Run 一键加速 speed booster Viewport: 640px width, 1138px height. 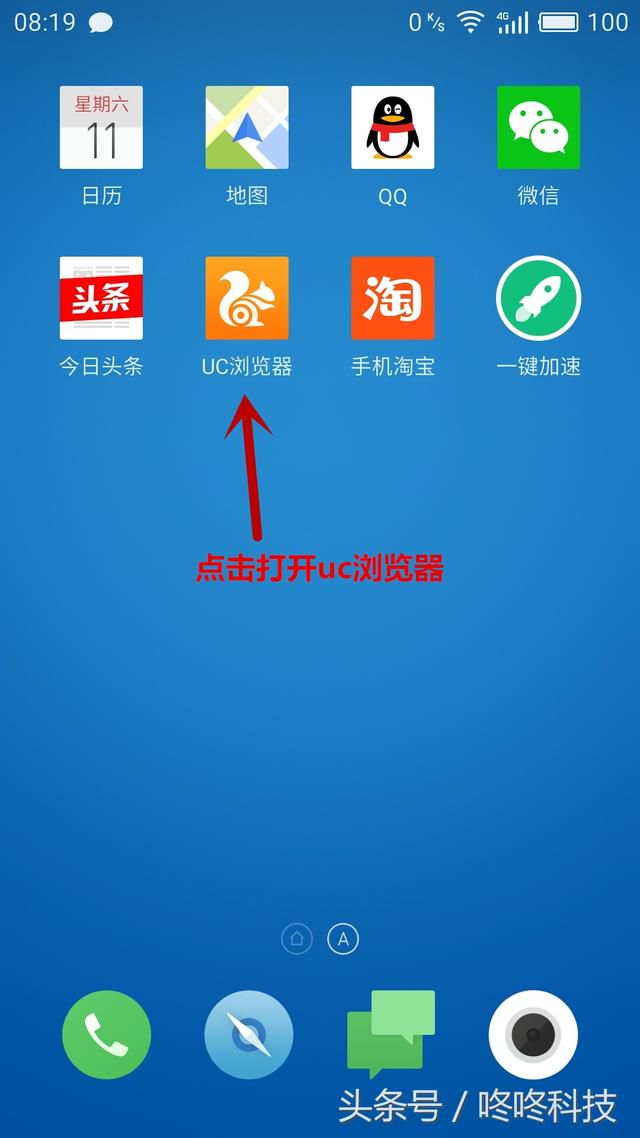pos(538,298)
